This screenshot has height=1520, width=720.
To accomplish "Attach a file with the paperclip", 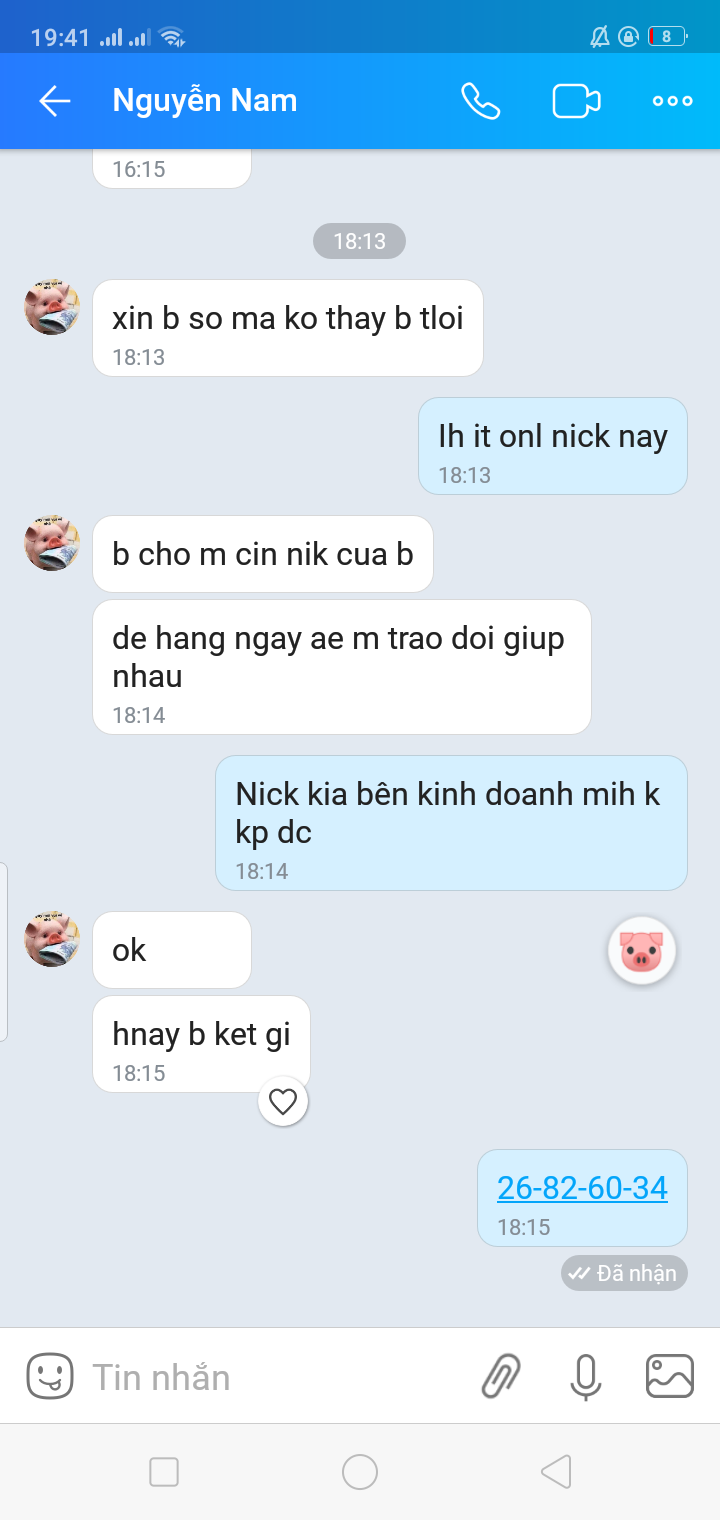I will pyautogui.click(x=501, y=1377).
